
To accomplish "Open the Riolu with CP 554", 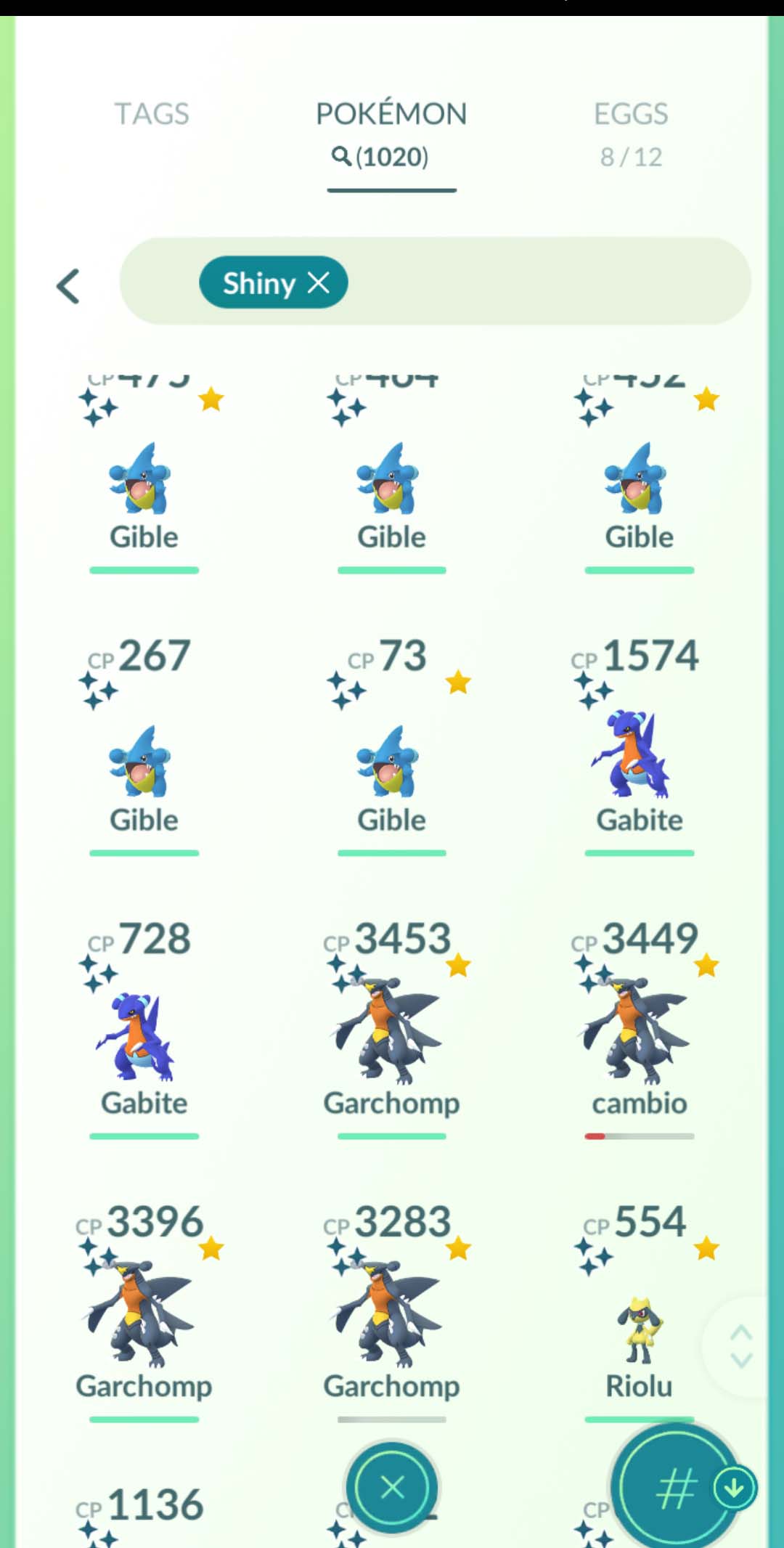I will [x=639, y=1329].
